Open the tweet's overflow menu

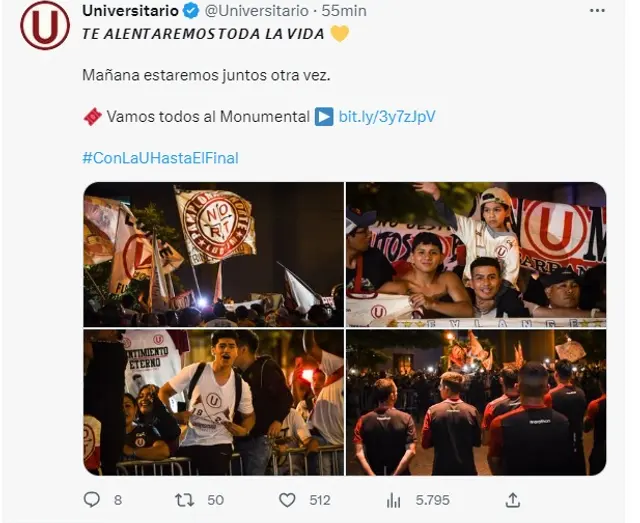pyautogui.click(x=597, y=11)
